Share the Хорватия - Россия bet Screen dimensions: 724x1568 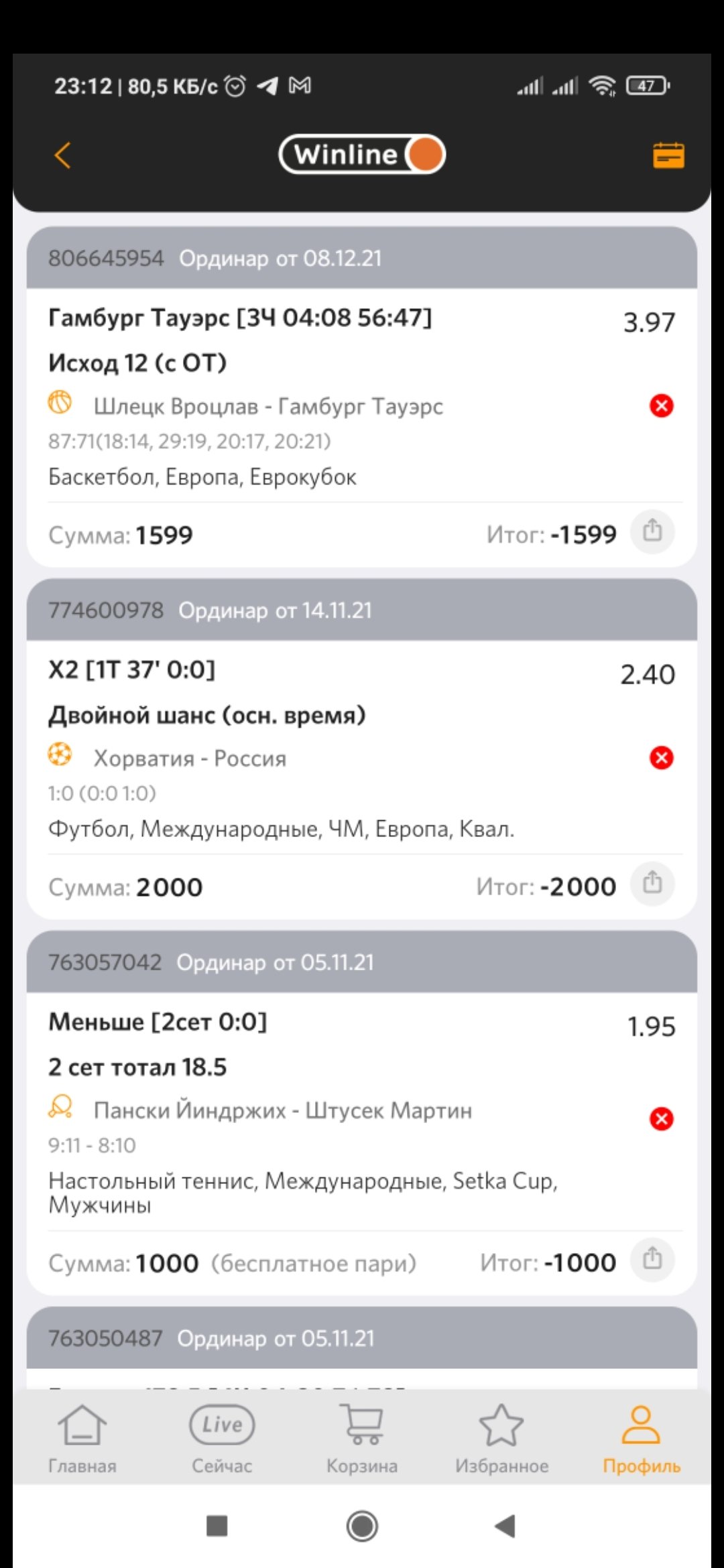pos(652,884)
